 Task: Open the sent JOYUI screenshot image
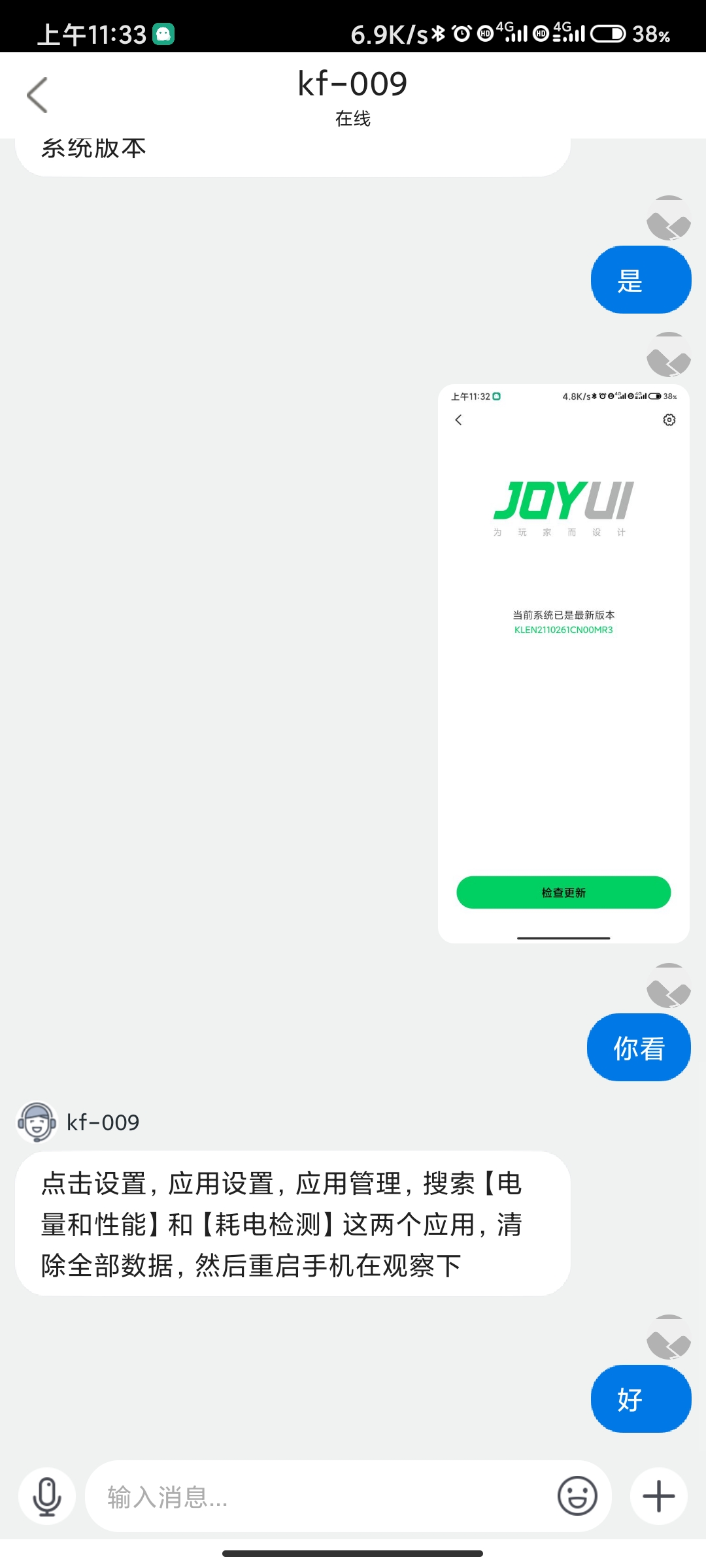[x=563, y=663]
